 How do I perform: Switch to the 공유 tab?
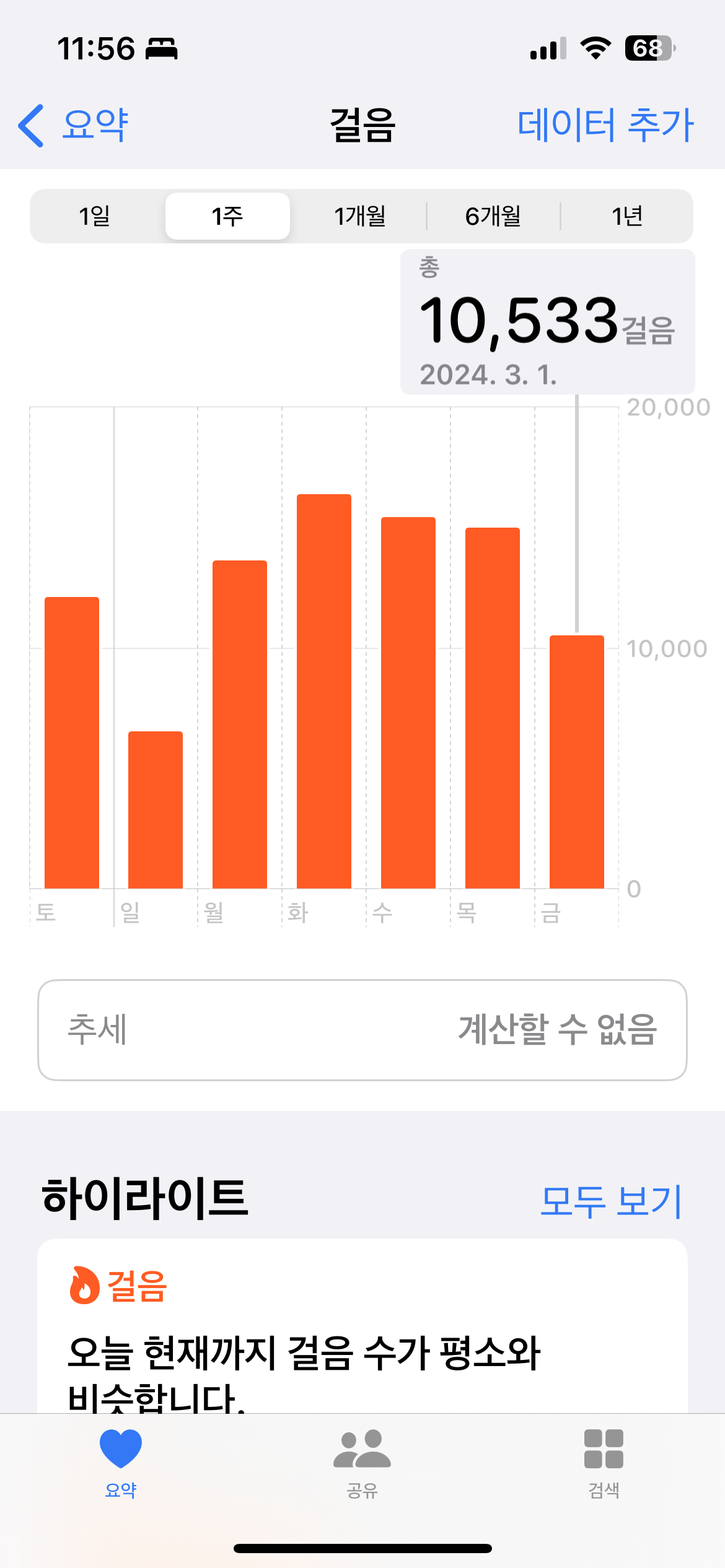pos(362,1463)
